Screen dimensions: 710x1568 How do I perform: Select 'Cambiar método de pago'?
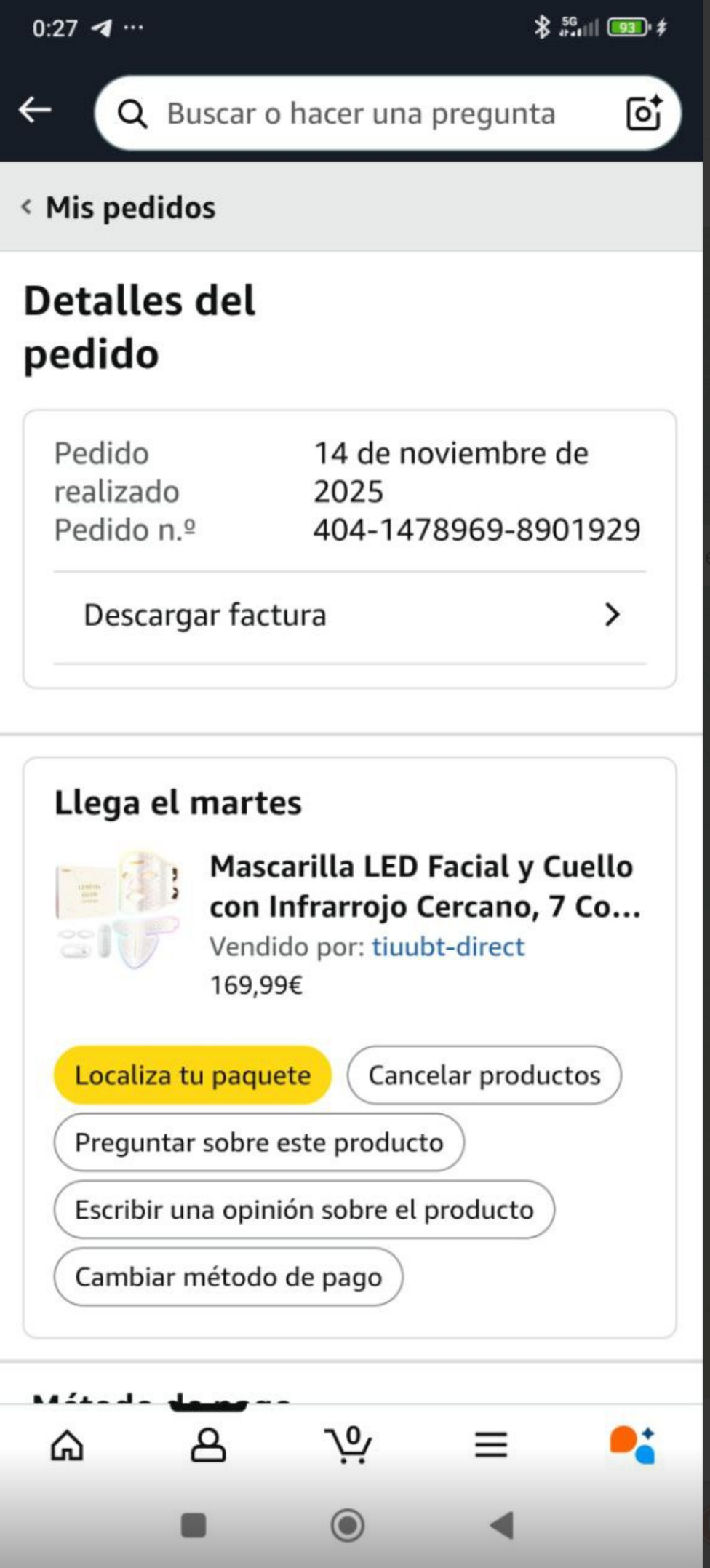tap(228, 1277)
